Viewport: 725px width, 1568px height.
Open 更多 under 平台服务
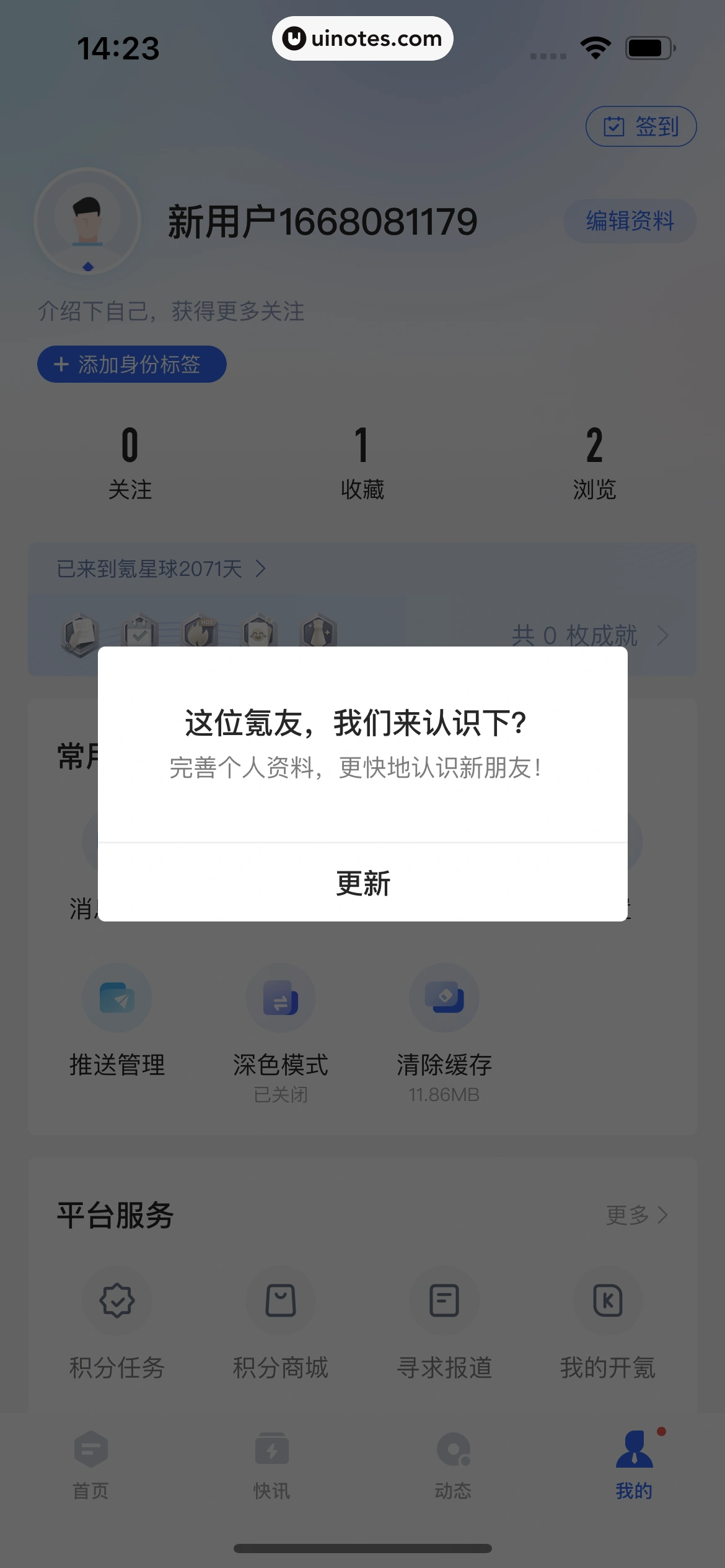tap(636, 1215)
